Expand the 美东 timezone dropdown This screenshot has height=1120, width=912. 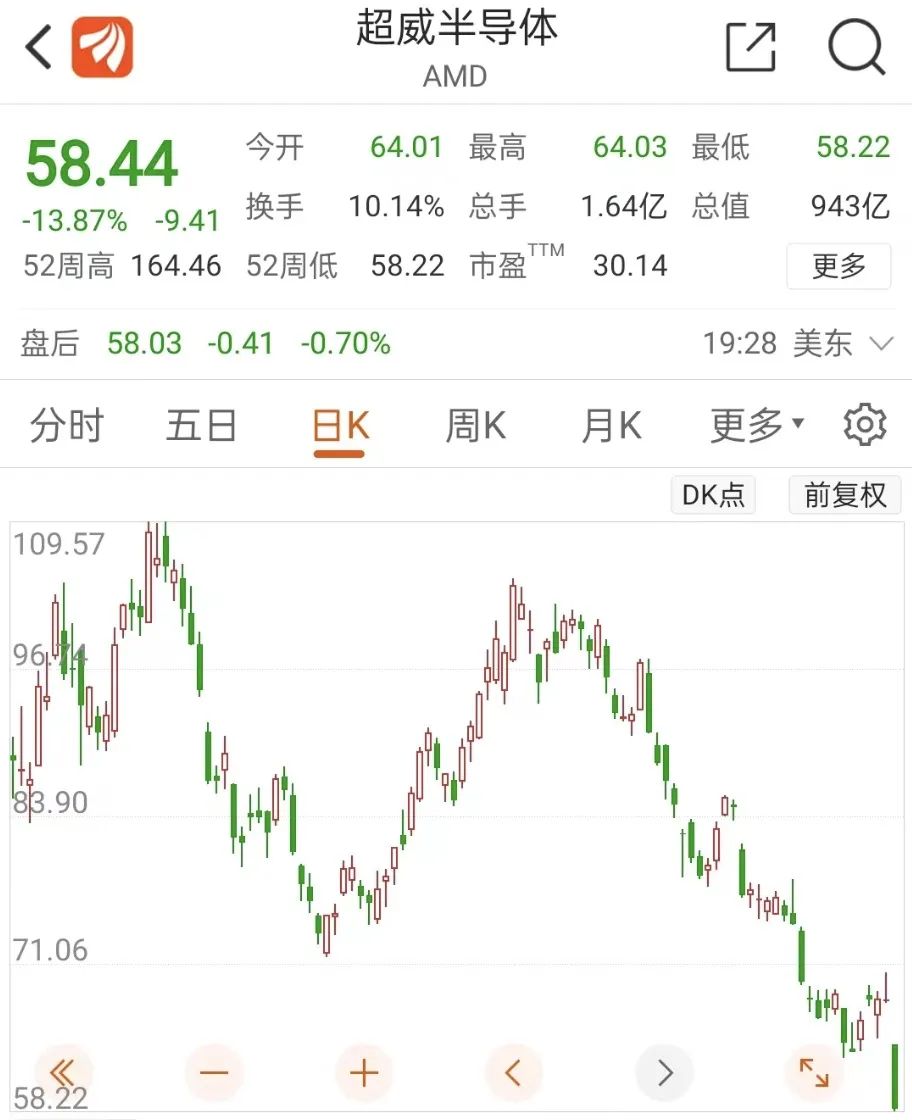coord(880,344)
